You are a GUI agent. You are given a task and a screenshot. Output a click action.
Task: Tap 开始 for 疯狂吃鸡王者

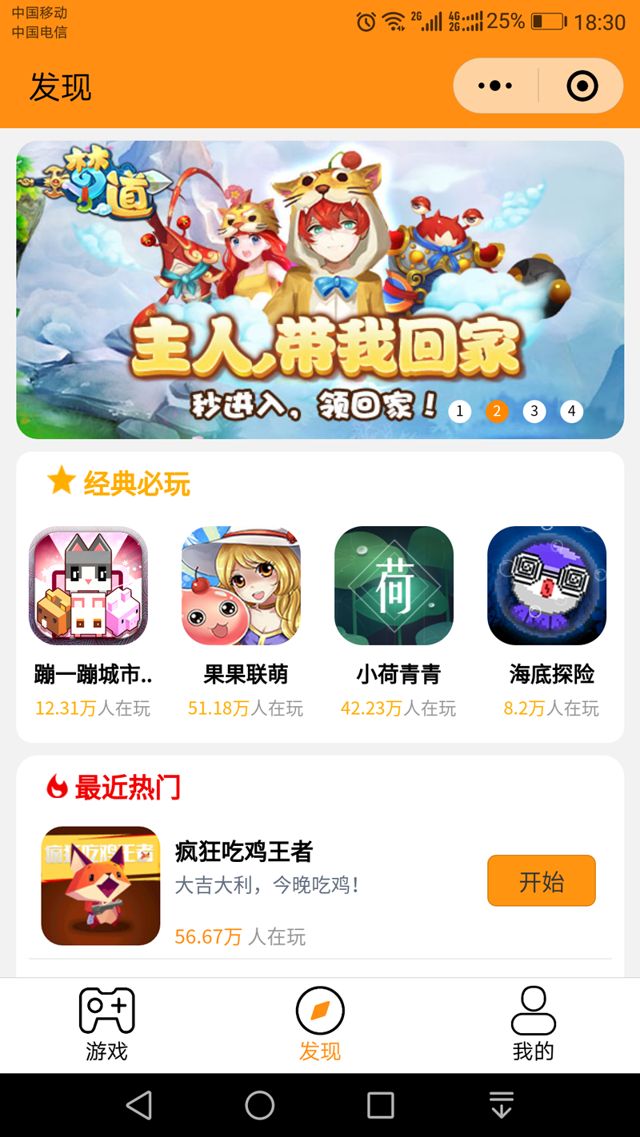point(541,881)
